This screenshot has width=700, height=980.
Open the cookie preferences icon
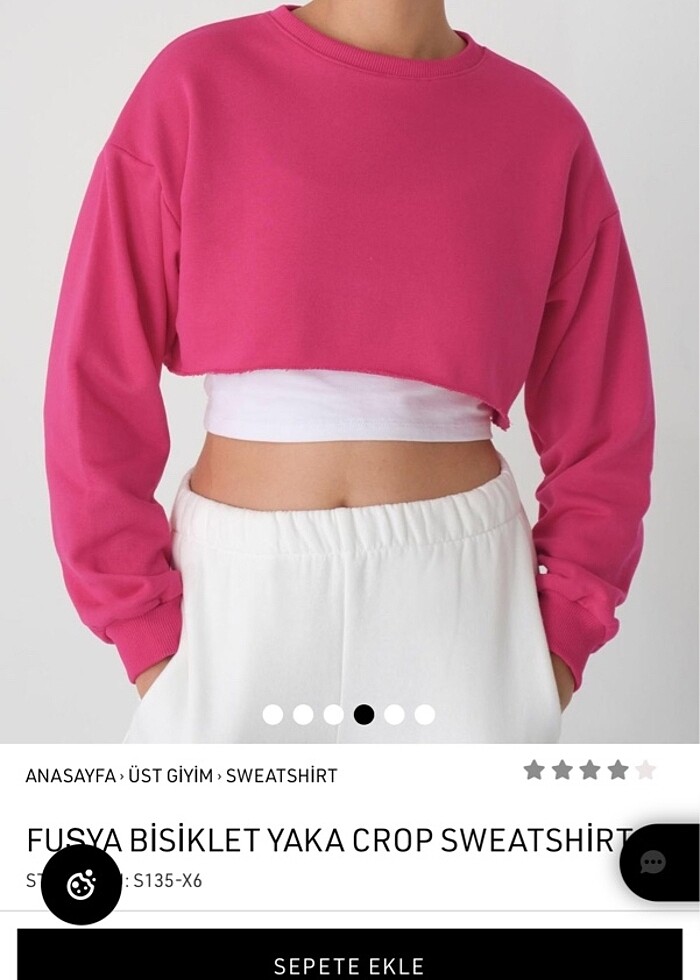[81, 885]
